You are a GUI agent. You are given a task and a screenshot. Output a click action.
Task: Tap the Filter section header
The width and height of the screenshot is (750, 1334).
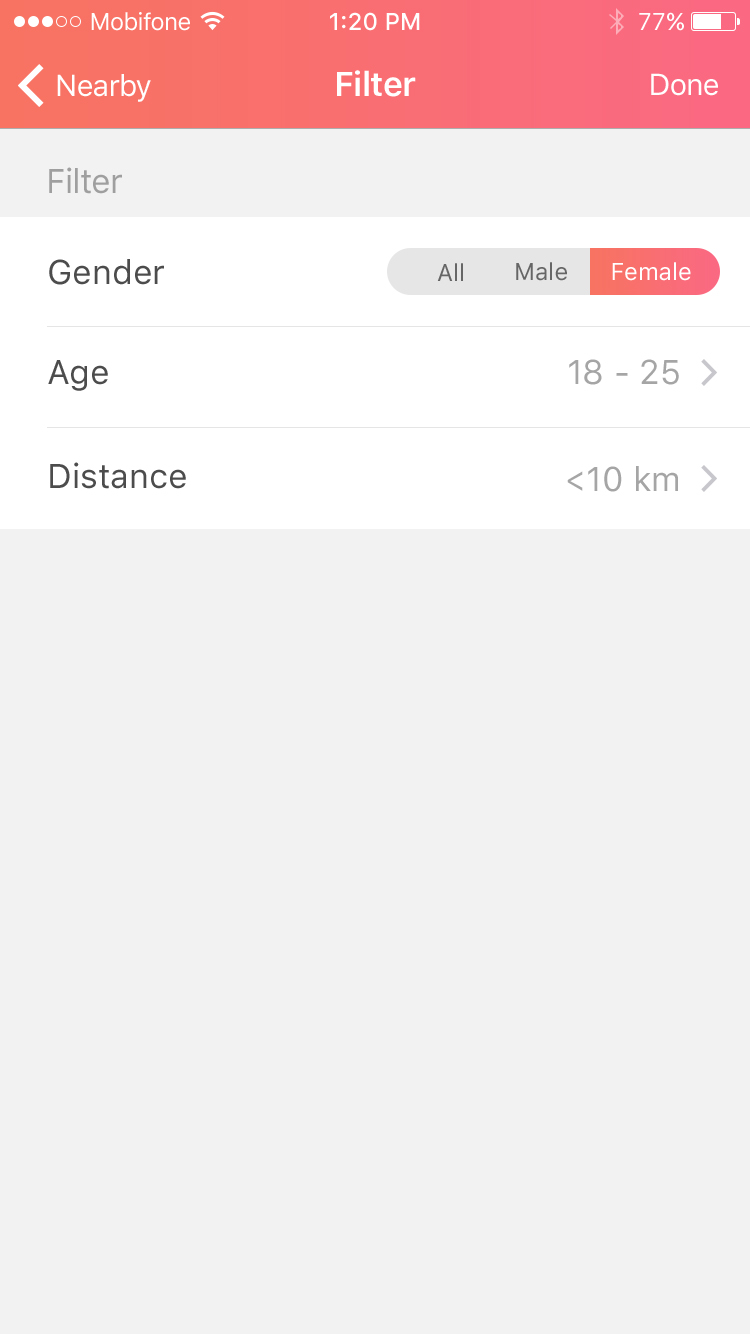(84, 181)
